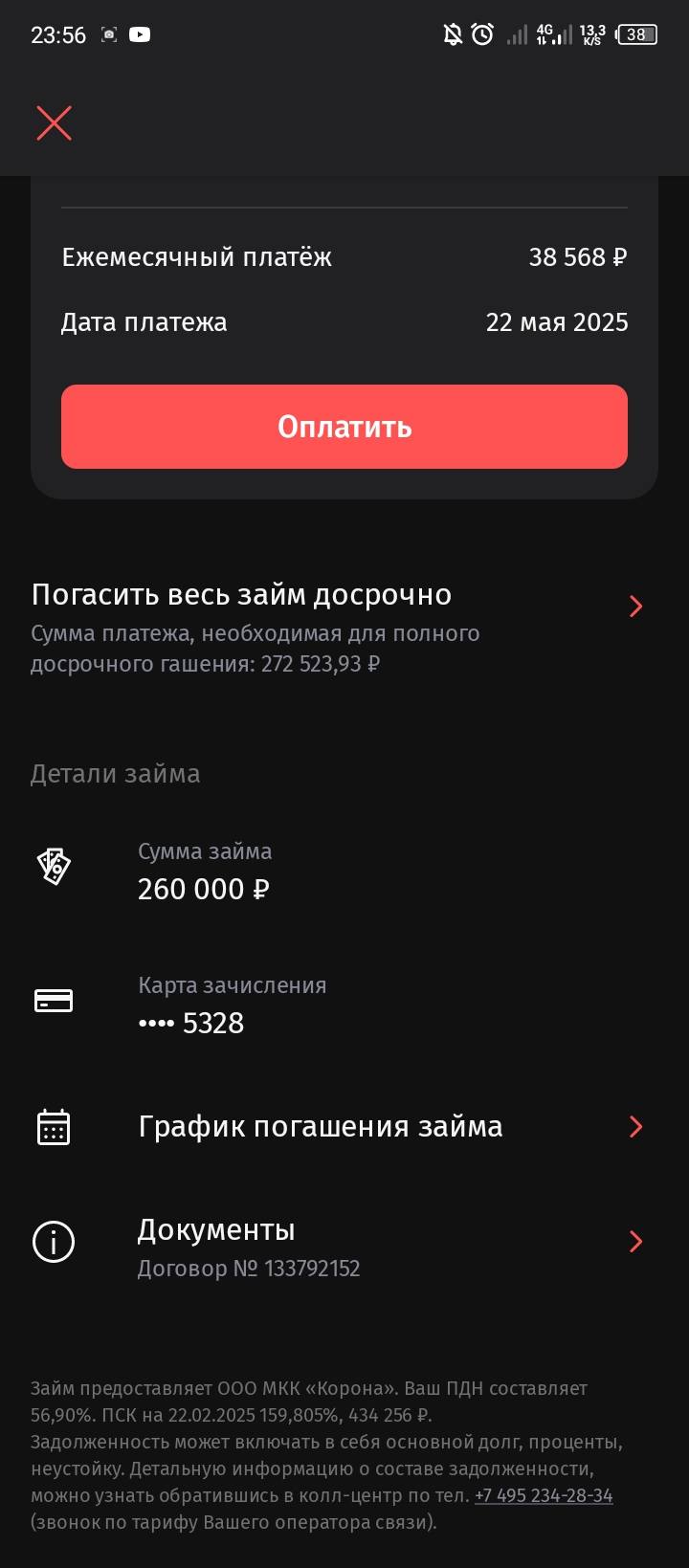
Task: Open График погашения займа using the arrow
Action: point(635,1126)
